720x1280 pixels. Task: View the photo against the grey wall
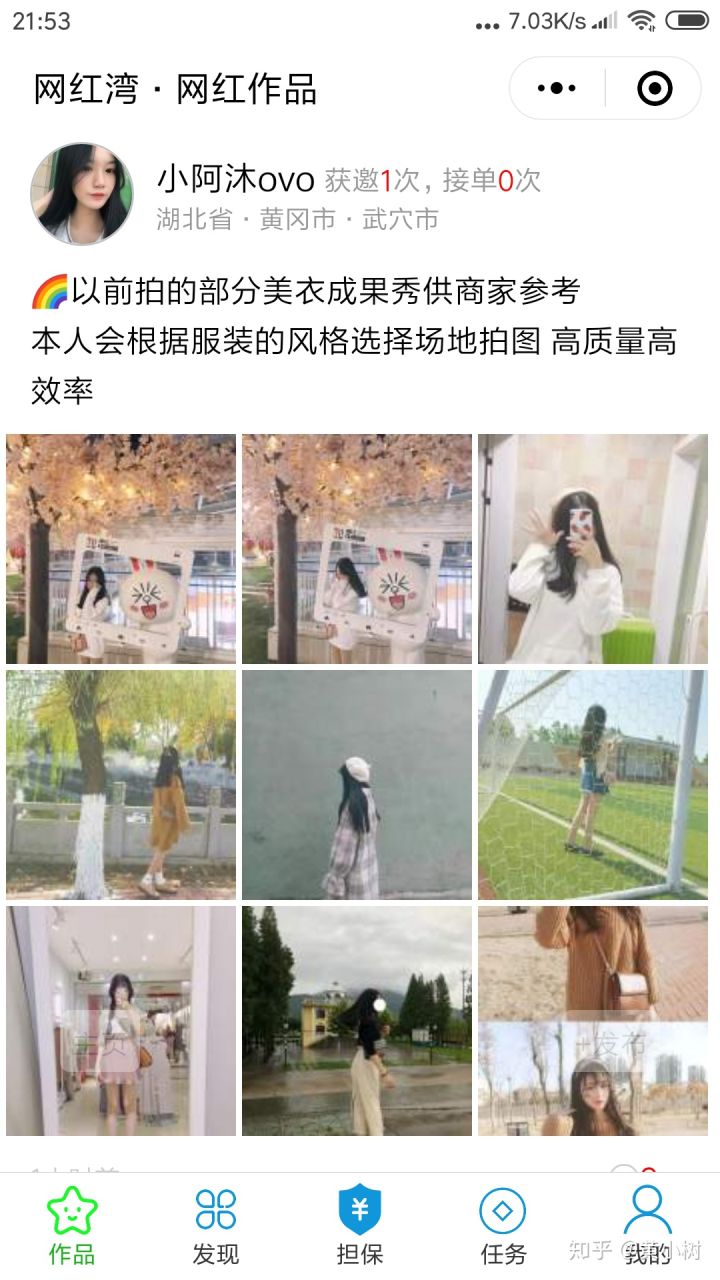(x=357, y=785)
